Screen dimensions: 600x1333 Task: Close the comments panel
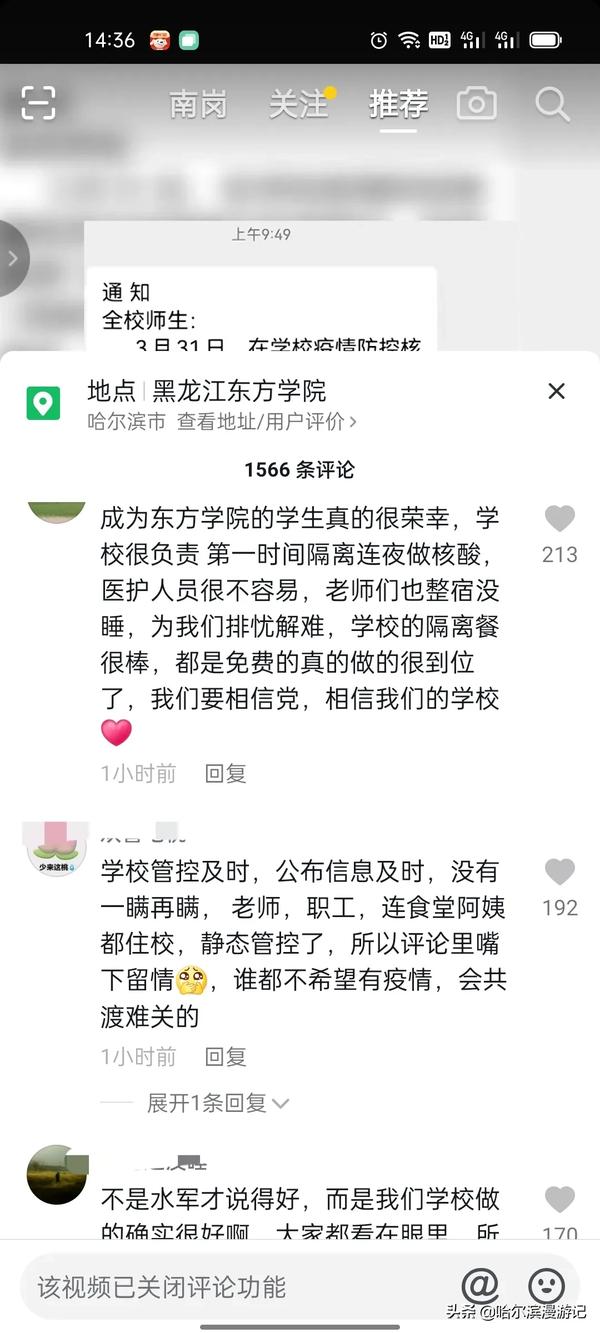[x=556, y=391]
